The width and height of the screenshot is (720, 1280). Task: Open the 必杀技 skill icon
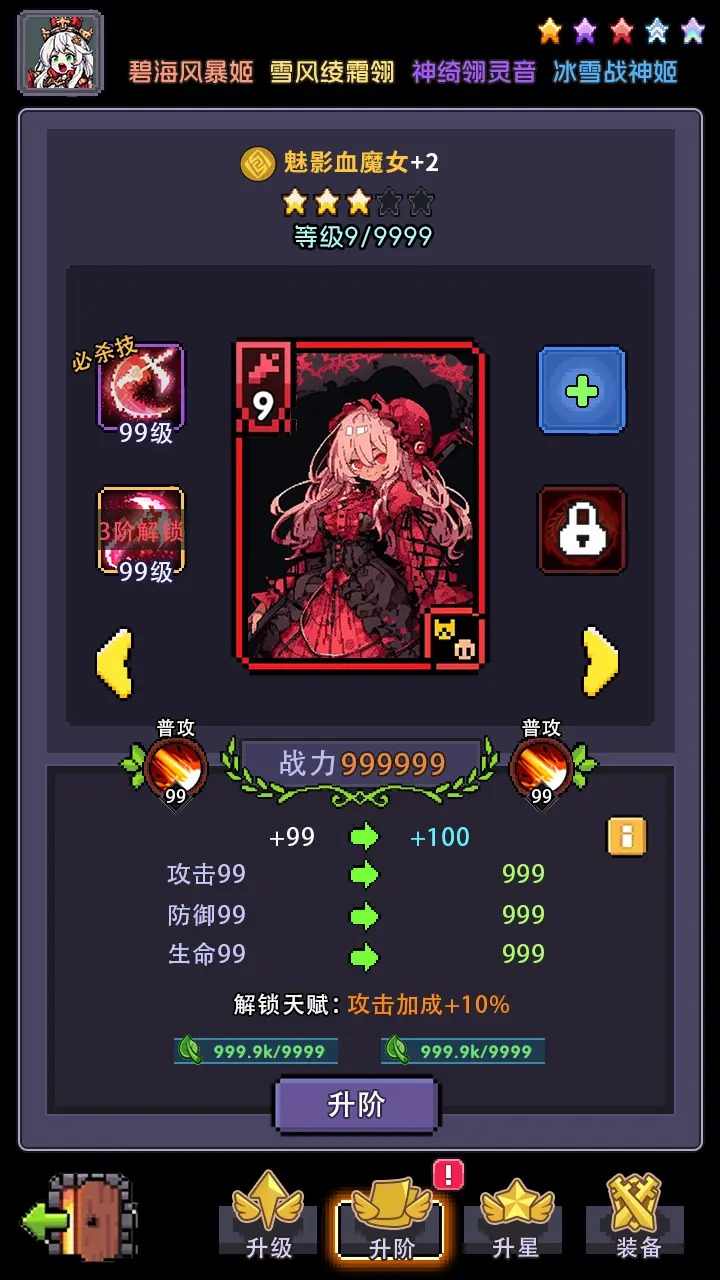[x=141, y=387]
